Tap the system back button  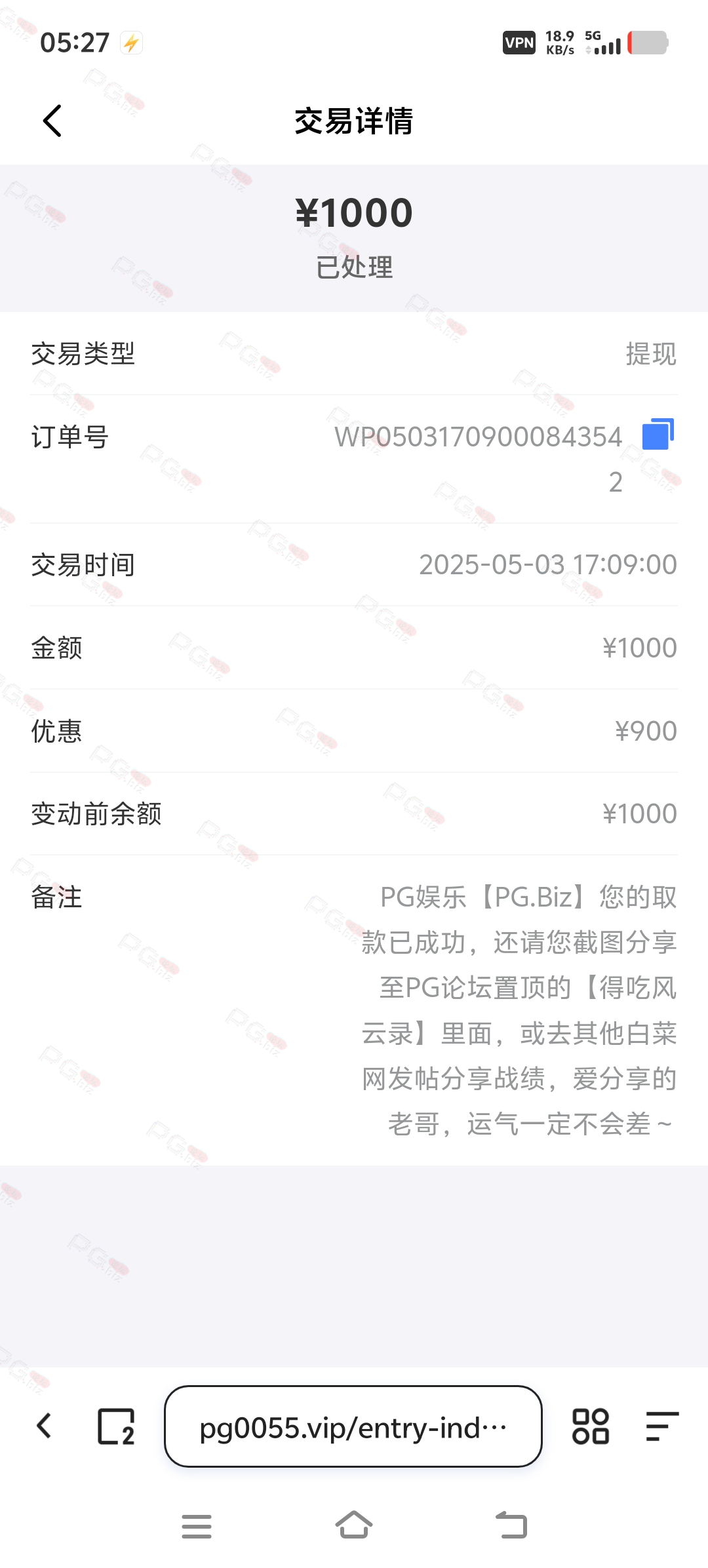click(x=511, y=1525)
